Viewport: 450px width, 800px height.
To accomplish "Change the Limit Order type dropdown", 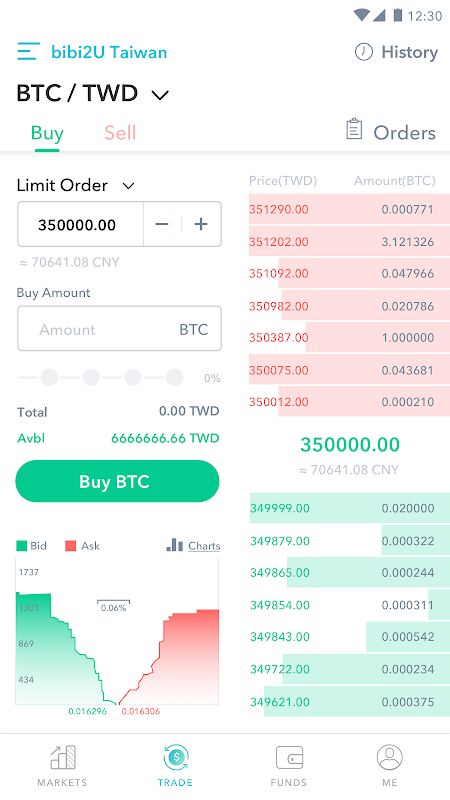I will (76, 185).
